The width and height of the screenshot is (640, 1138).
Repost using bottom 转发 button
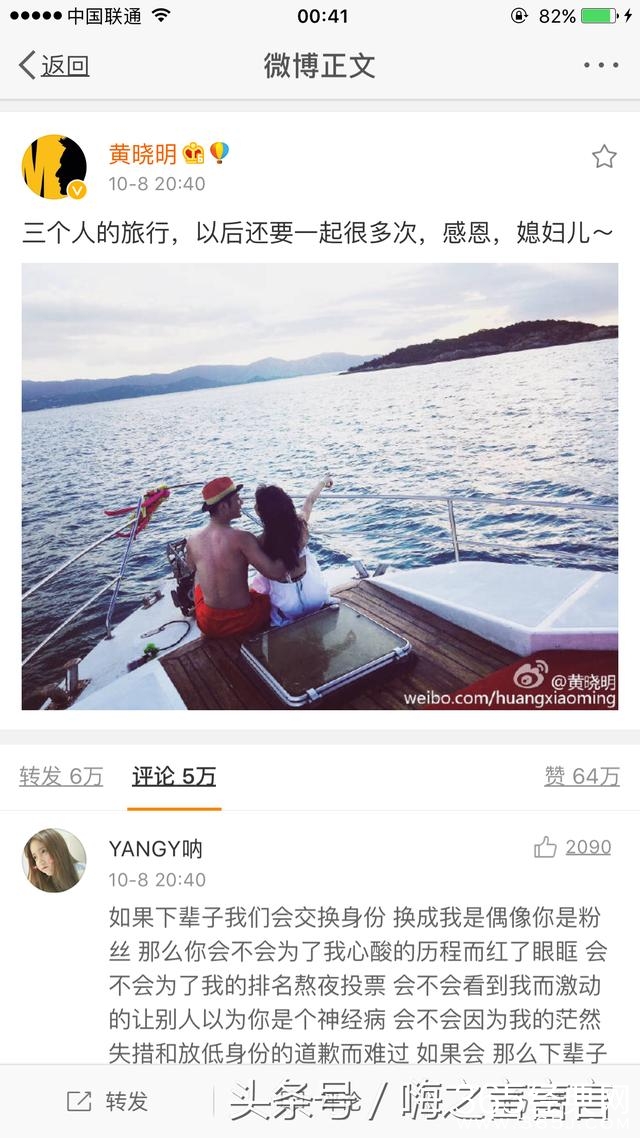click(108, 1102)
